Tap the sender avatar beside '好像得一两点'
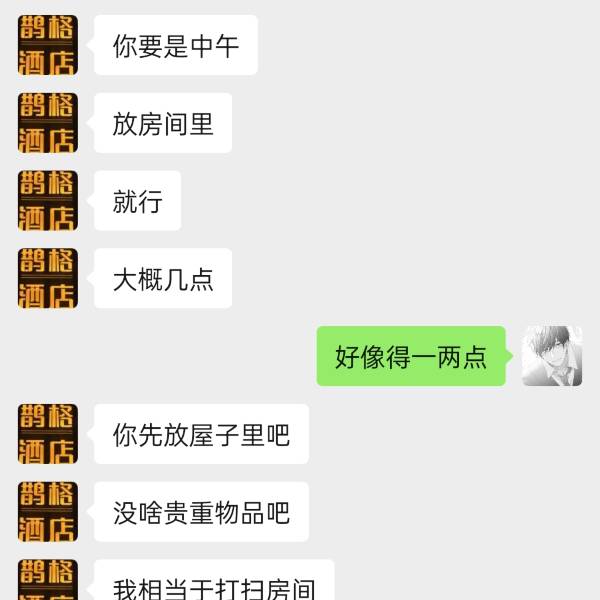 pyautogui.click(x=552, y=356)
